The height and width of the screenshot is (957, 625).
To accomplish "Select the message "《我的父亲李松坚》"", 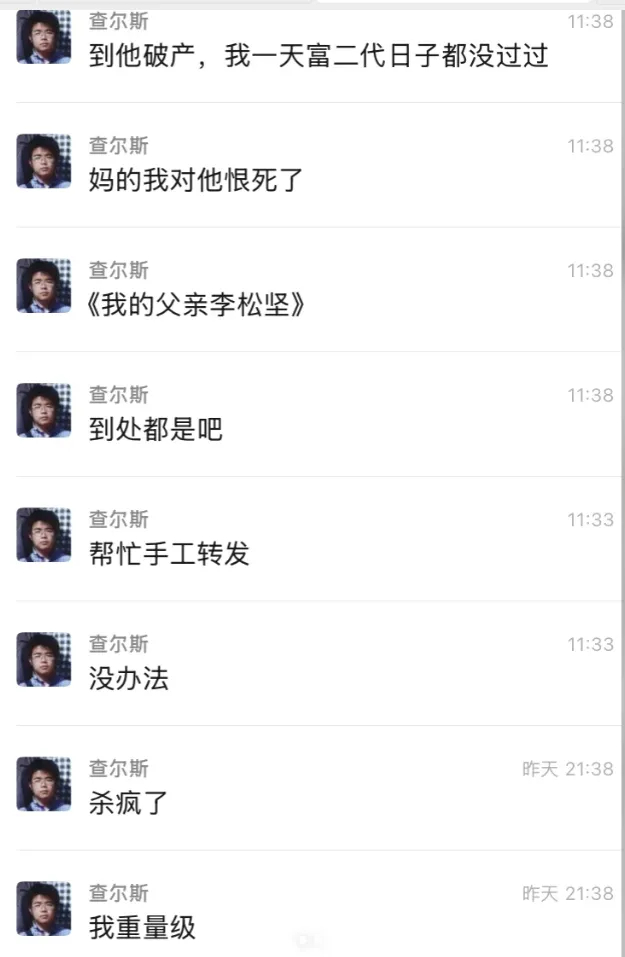I will click(x=196, y=305).
